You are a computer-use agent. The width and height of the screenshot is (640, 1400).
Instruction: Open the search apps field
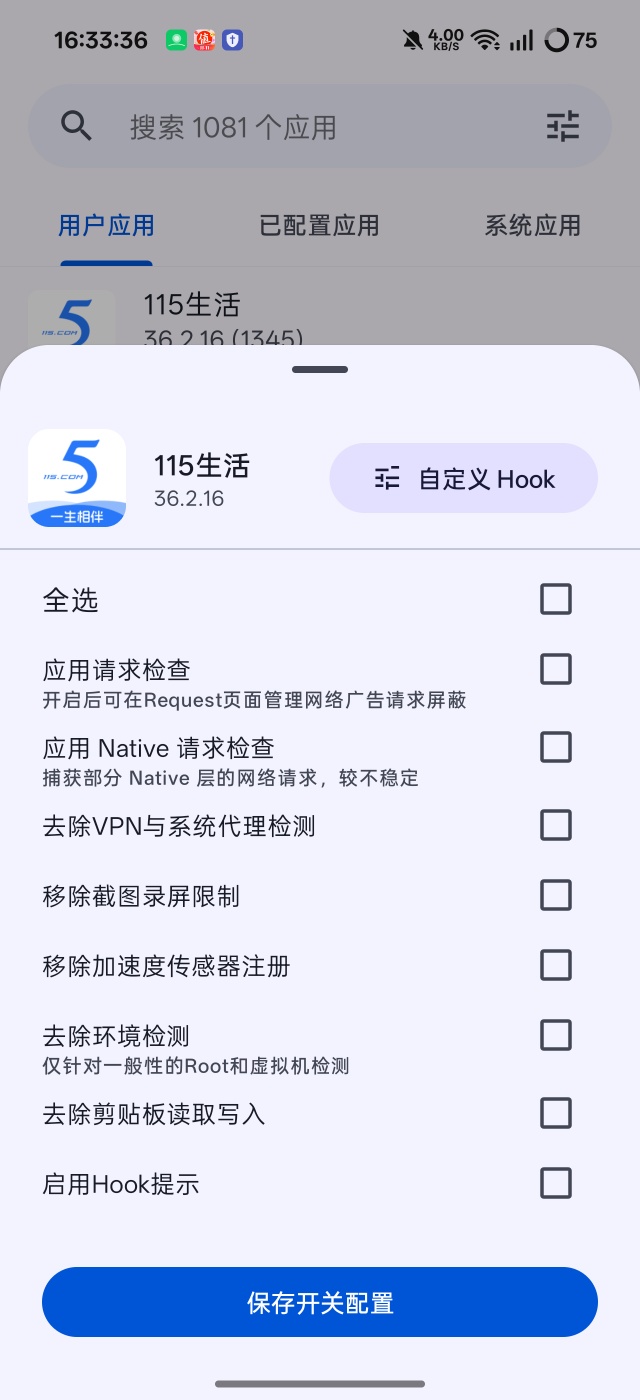pyautogui.click(x=300, y=127)
